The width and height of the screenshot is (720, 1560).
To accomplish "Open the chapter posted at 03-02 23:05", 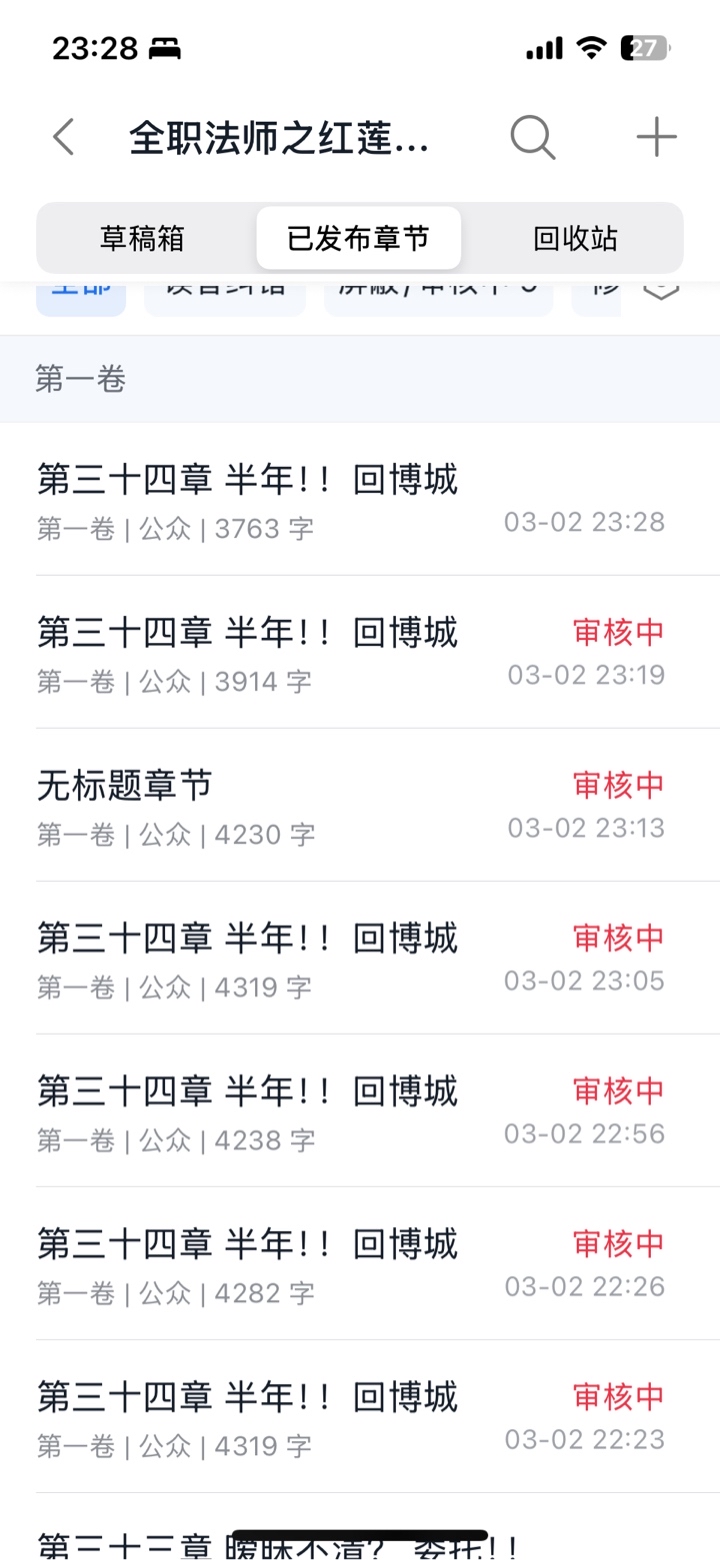I will [350, 958].
